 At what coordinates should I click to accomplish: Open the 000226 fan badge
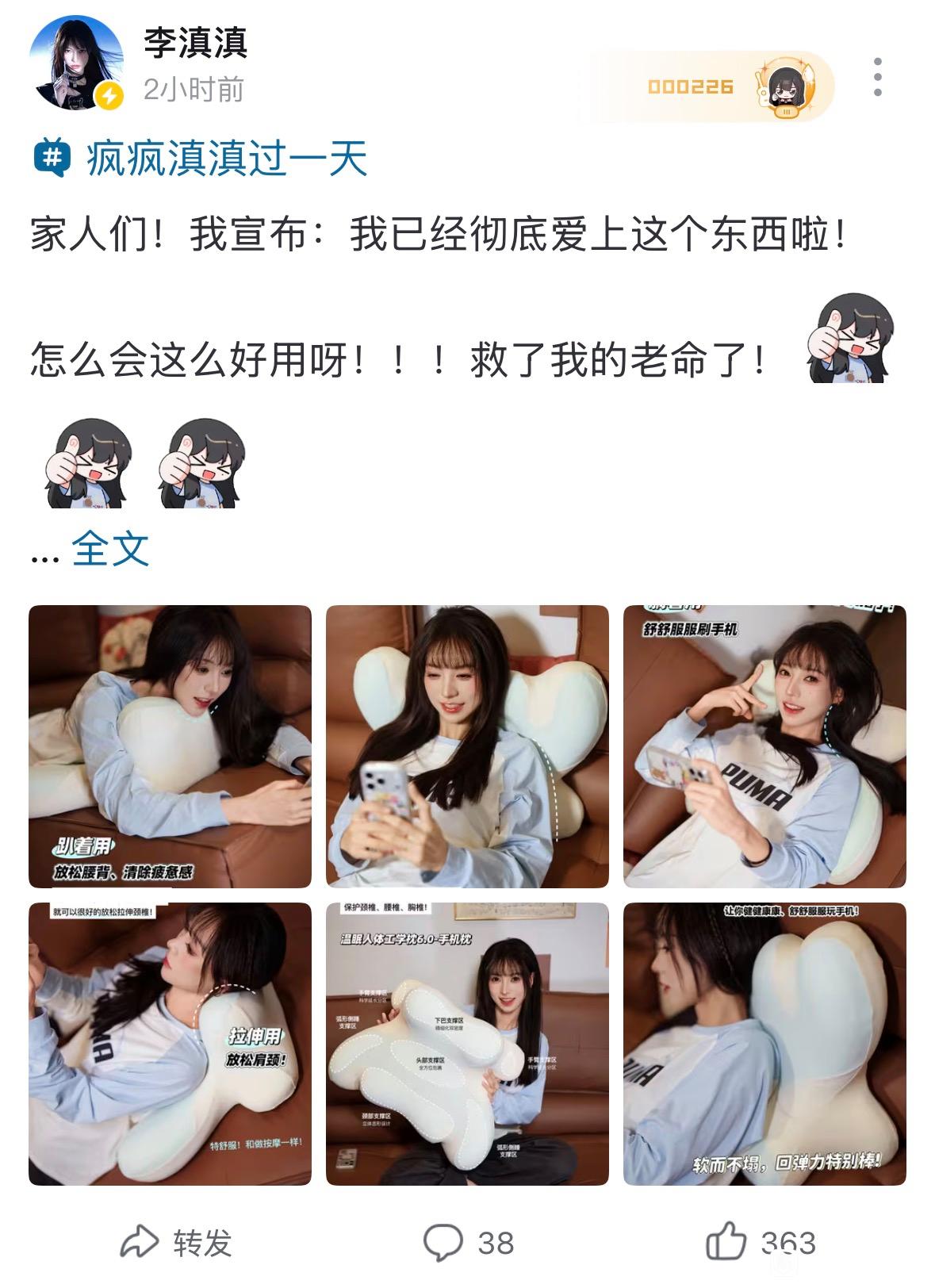[x=707, y=87]
